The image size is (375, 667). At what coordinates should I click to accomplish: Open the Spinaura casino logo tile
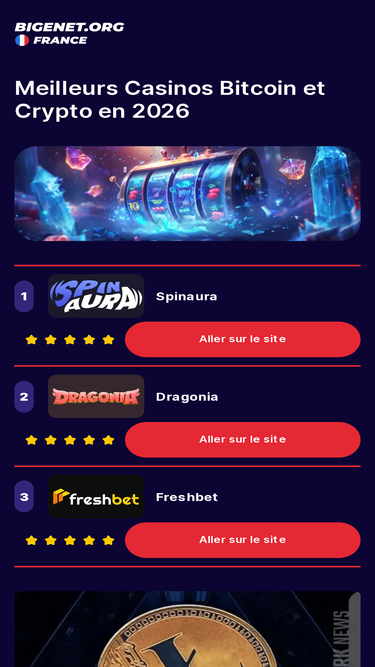click(96, 296)
